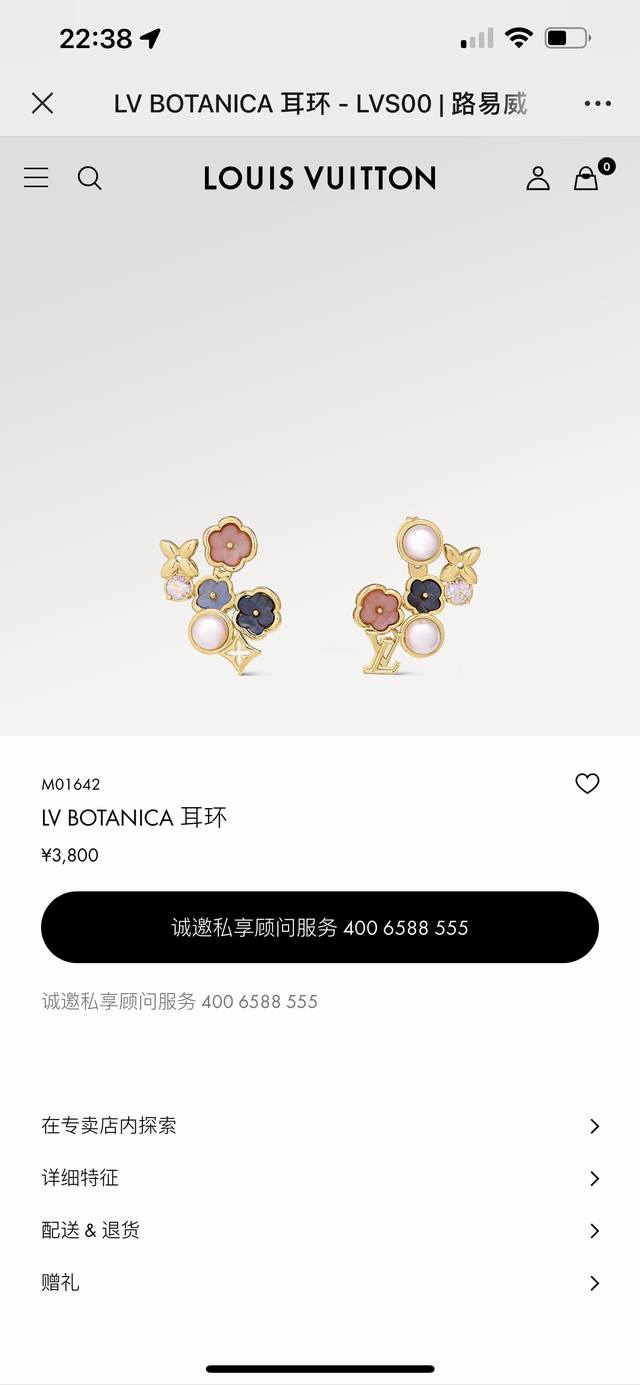
Task: Add LV BOTANICA earrings to wishlist
Action: coord(587,784)
